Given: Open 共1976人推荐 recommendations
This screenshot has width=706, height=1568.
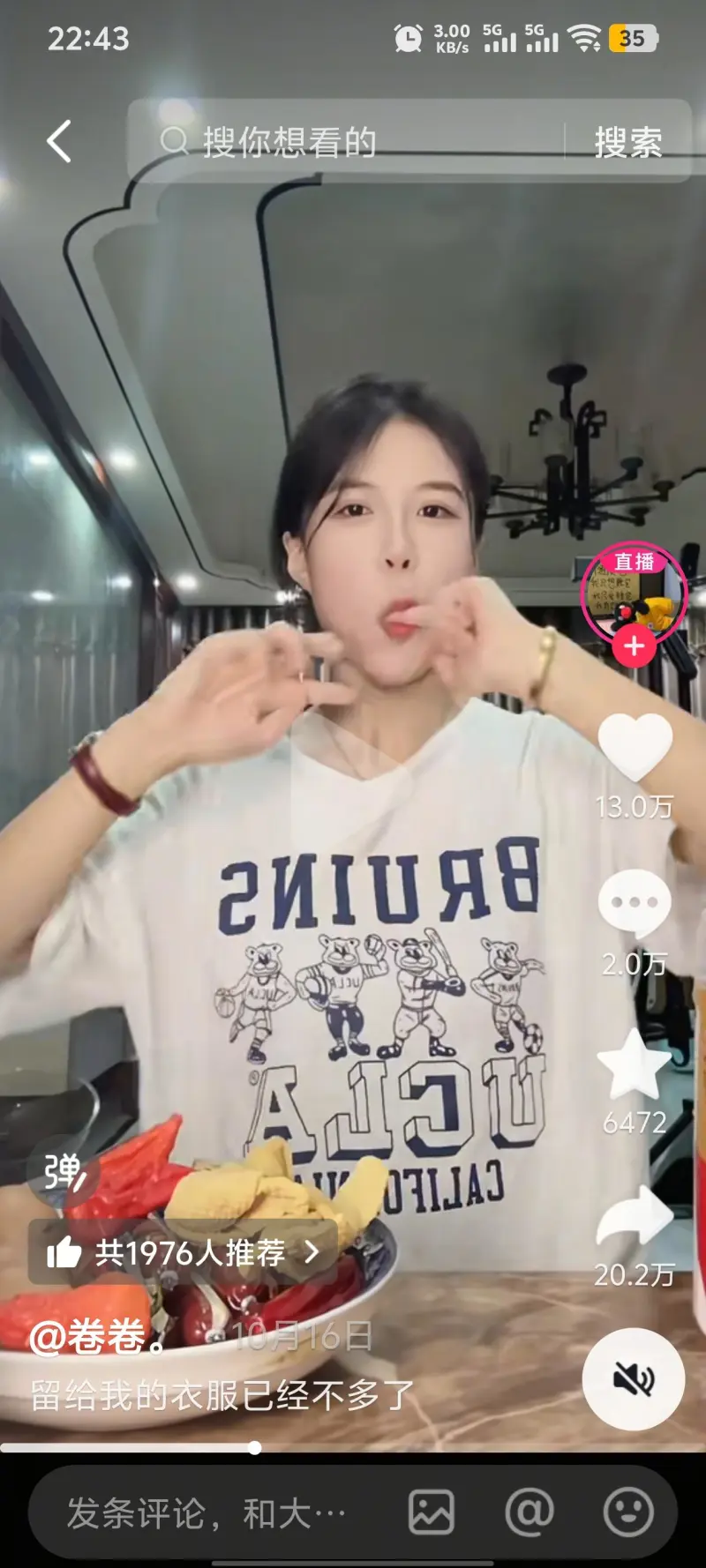Looking at the screenshot, I should pyautogui.click(x=183, y=1252).
